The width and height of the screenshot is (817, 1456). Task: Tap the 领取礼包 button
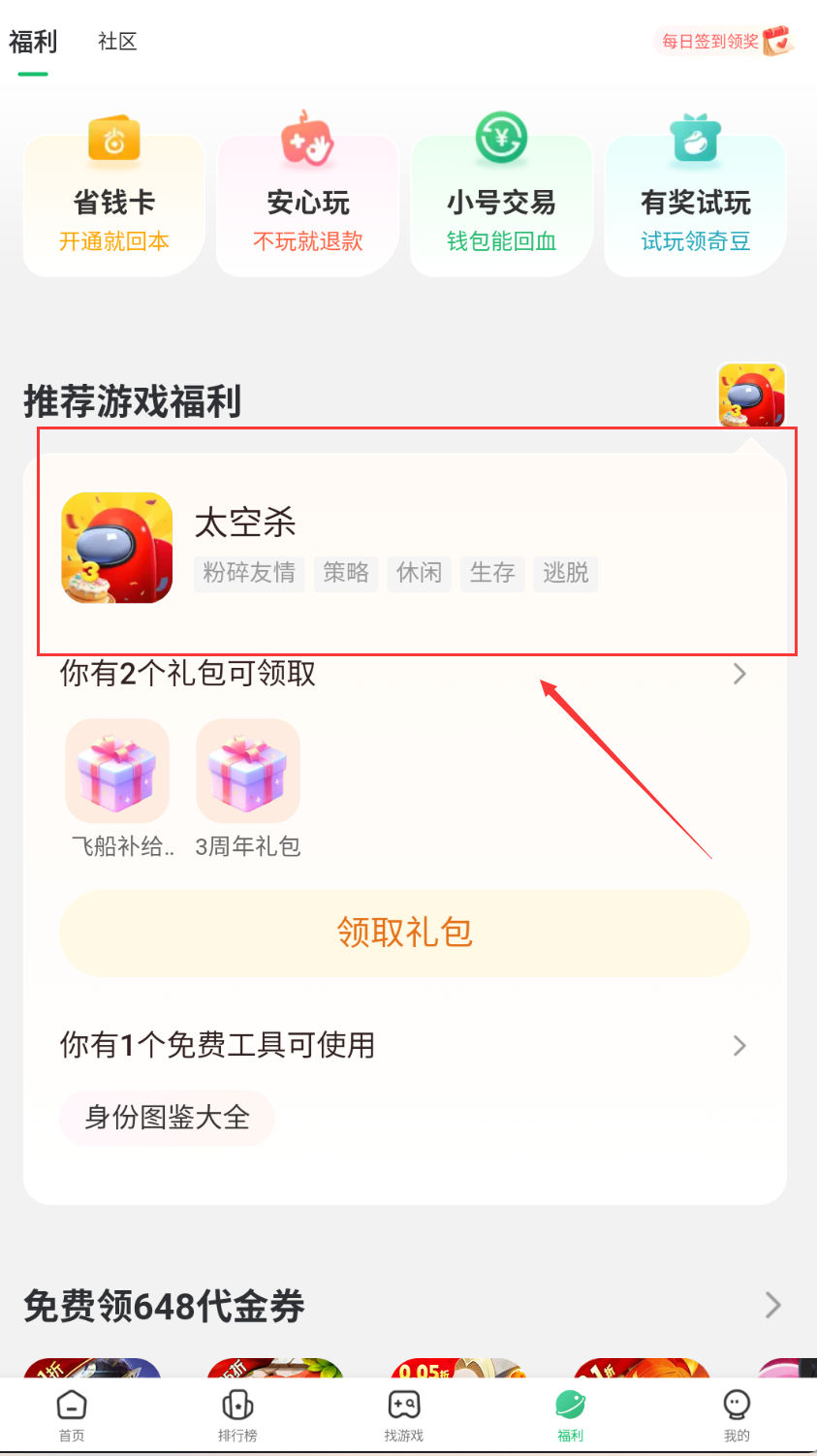(x=404, y=933)
